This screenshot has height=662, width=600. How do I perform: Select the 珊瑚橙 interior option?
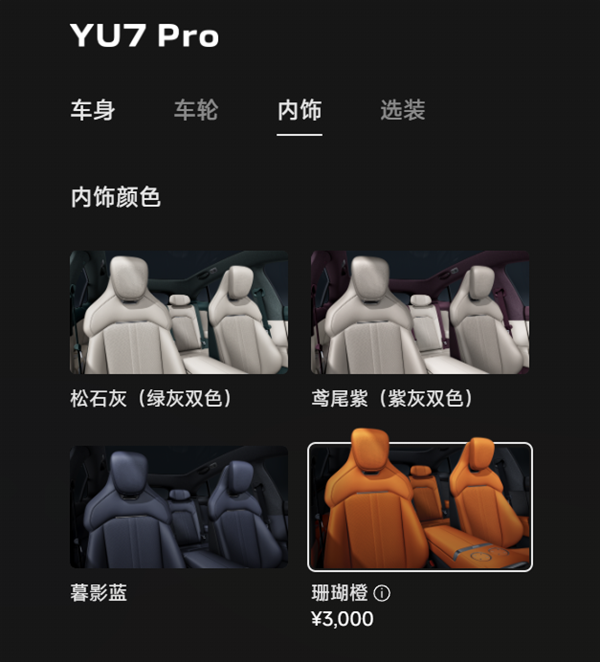[420, 506]
